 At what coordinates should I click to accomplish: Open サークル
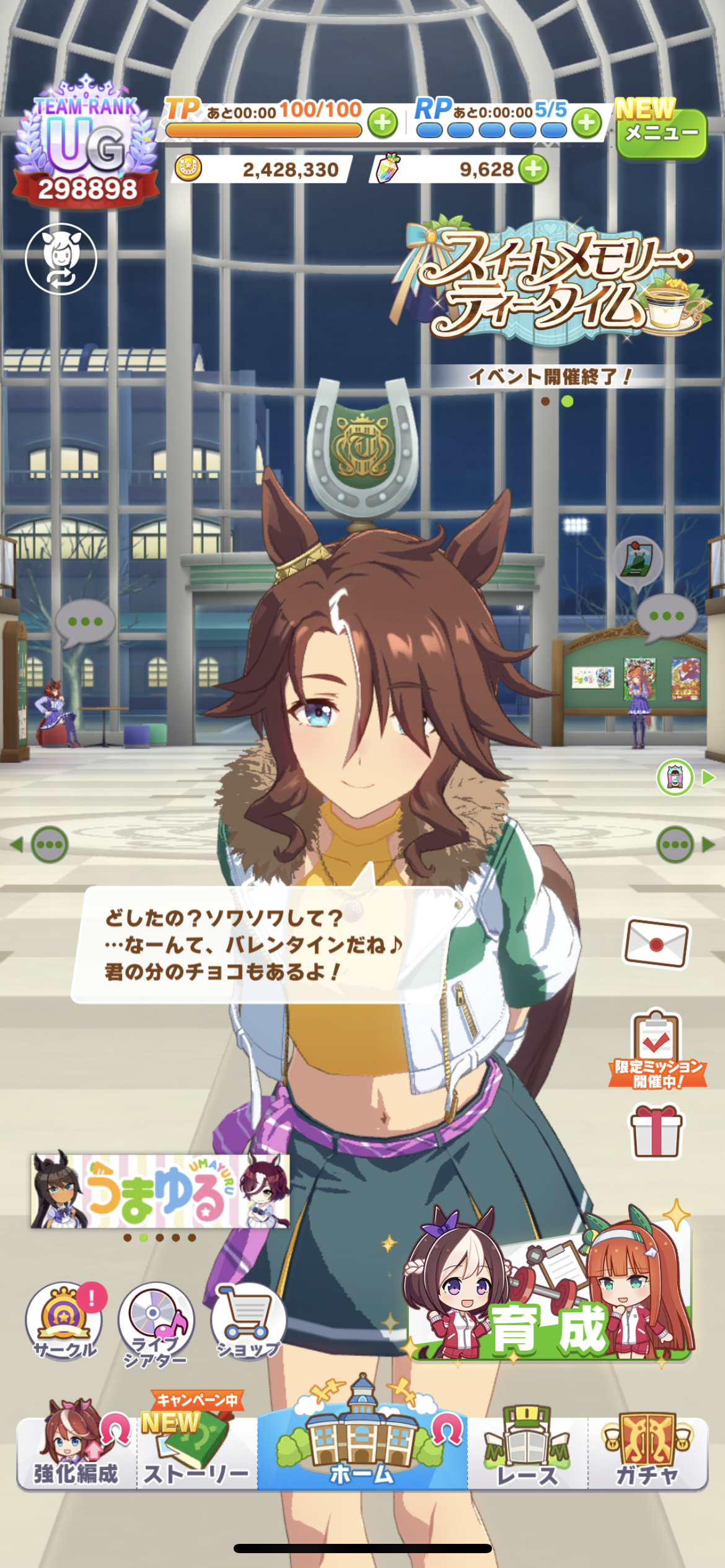pyautogui.click(x=64, y=1322)
